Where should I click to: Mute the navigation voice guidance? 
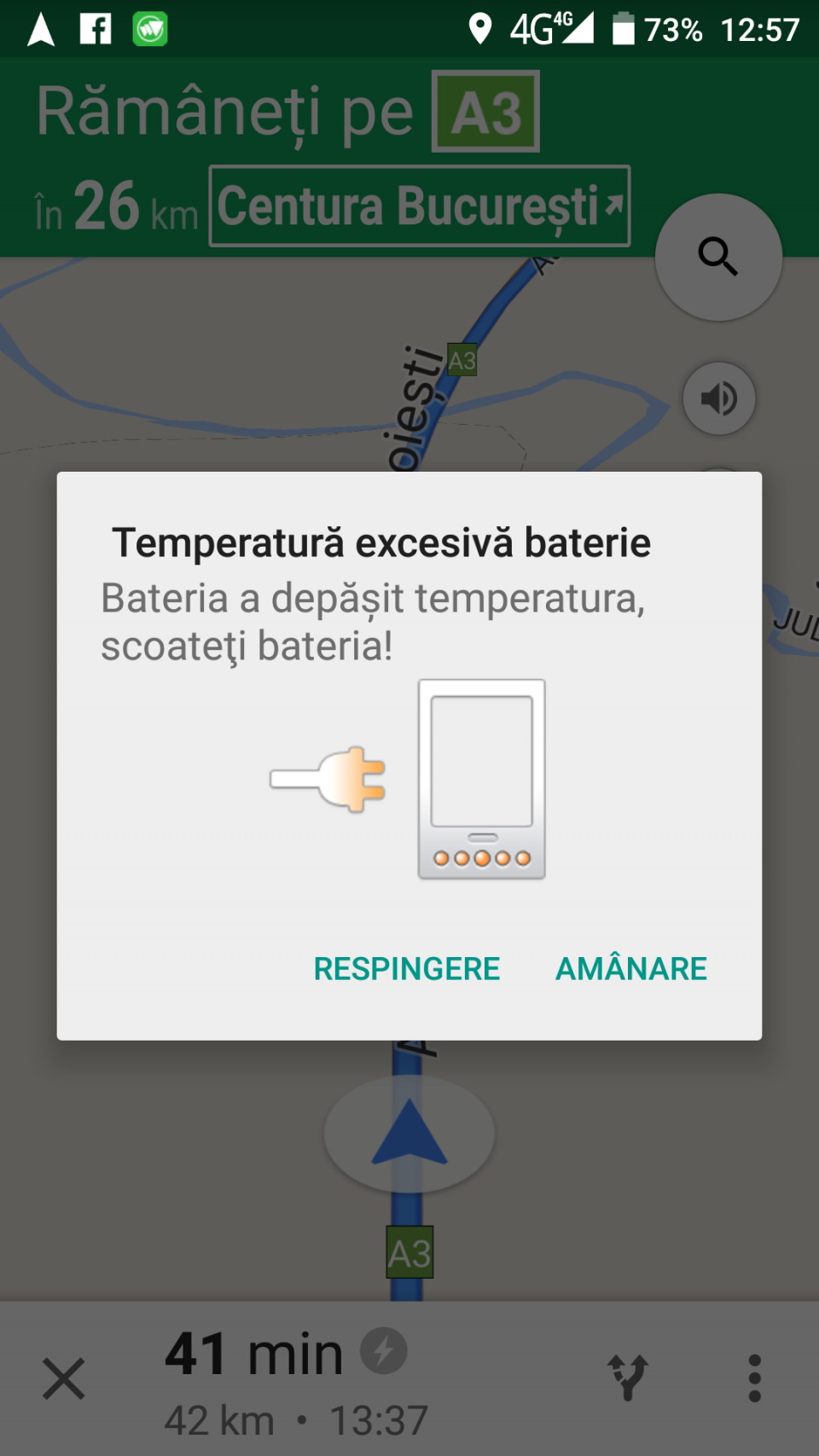719,398
